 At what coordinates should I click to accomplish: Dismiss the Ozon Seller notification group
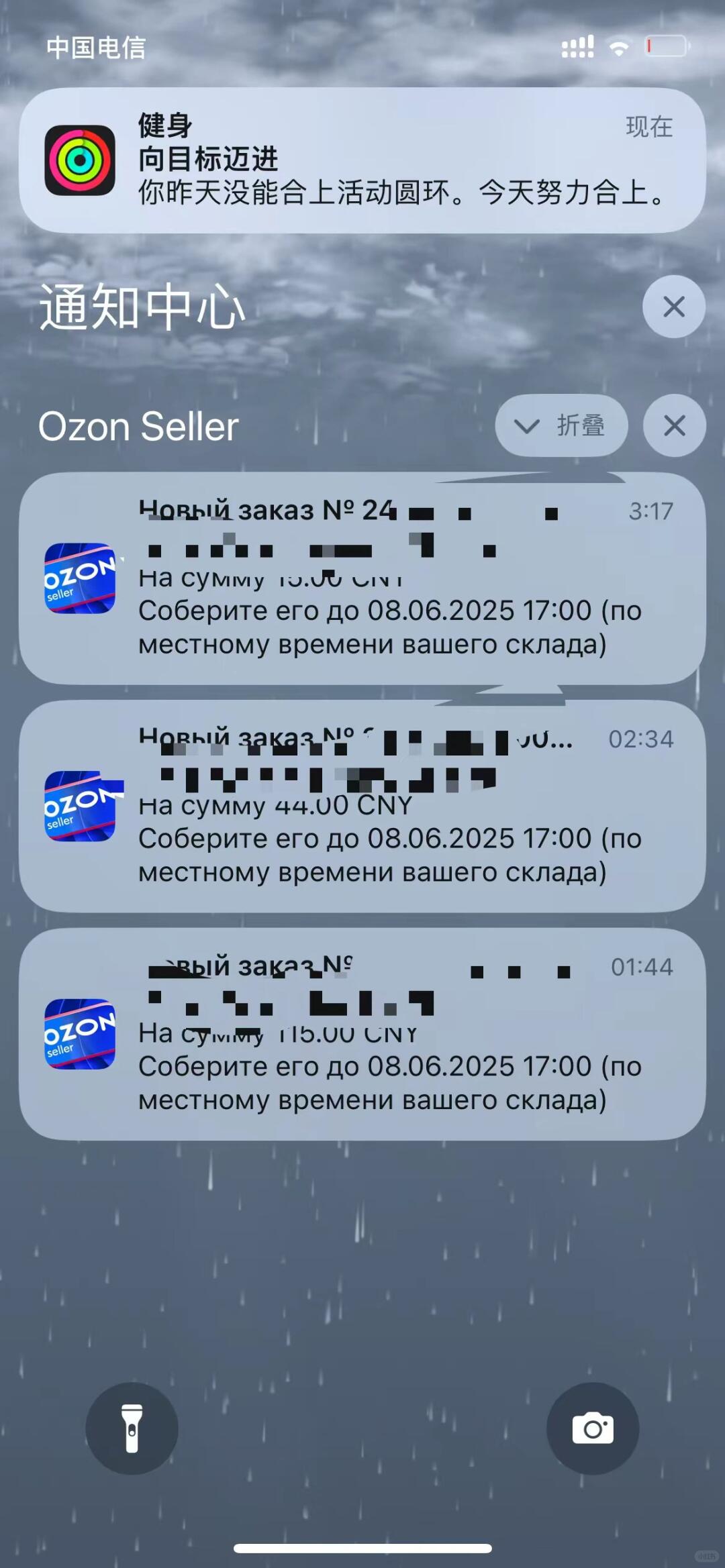674,425
